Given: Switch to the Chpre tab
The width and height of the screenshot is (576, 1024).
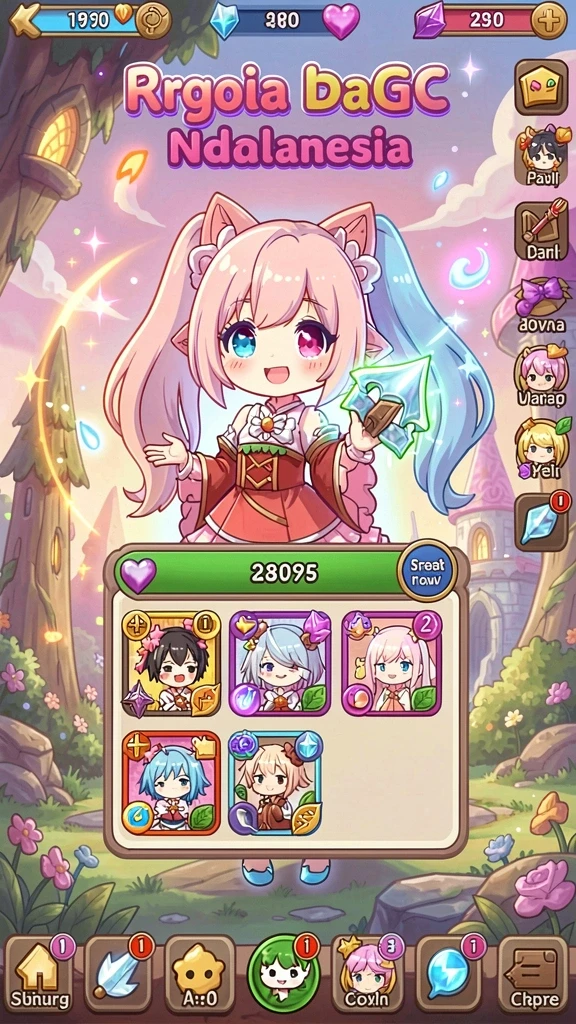Looking at the screenshot, I should pyautogui.click(x=534, y=973).
